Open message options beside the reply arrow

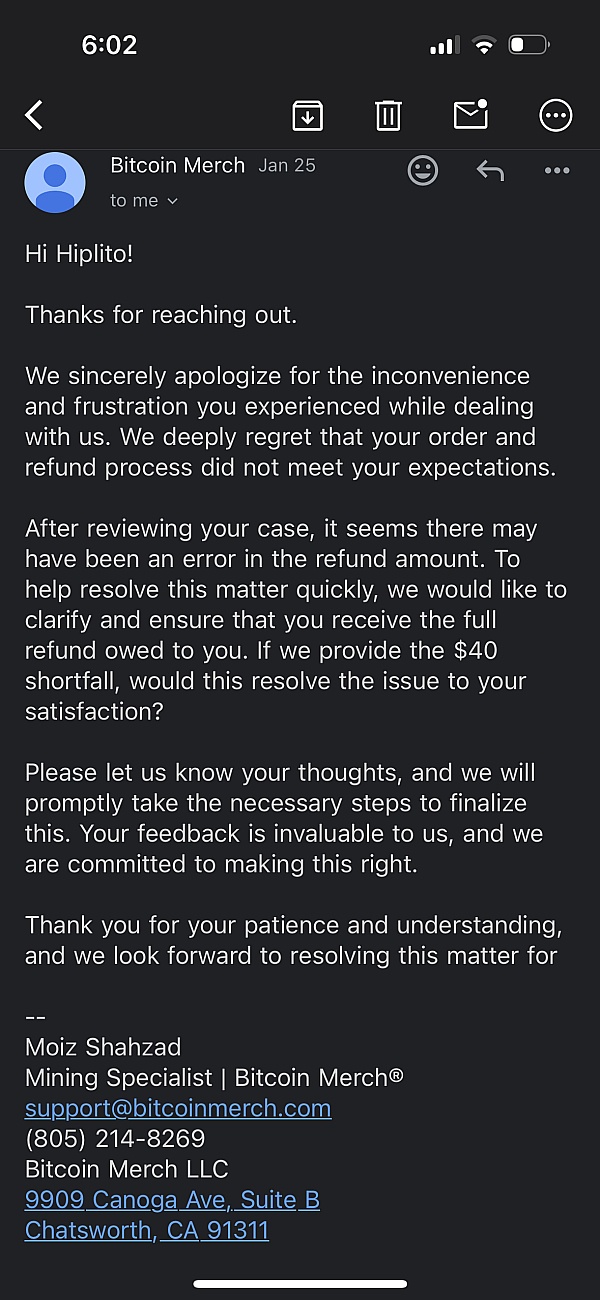pos(556,171)
